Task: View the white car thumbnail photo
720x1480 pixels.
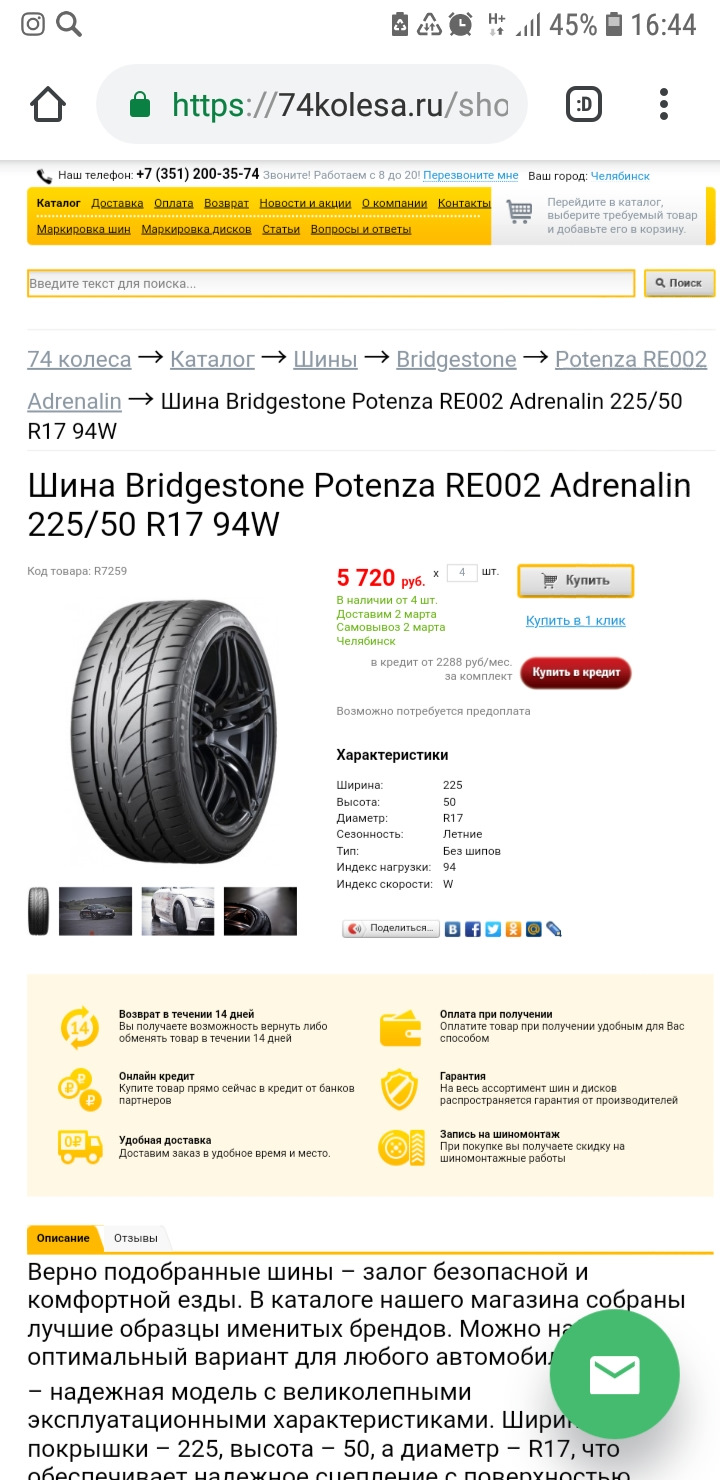Action: [x=178, y=911]
